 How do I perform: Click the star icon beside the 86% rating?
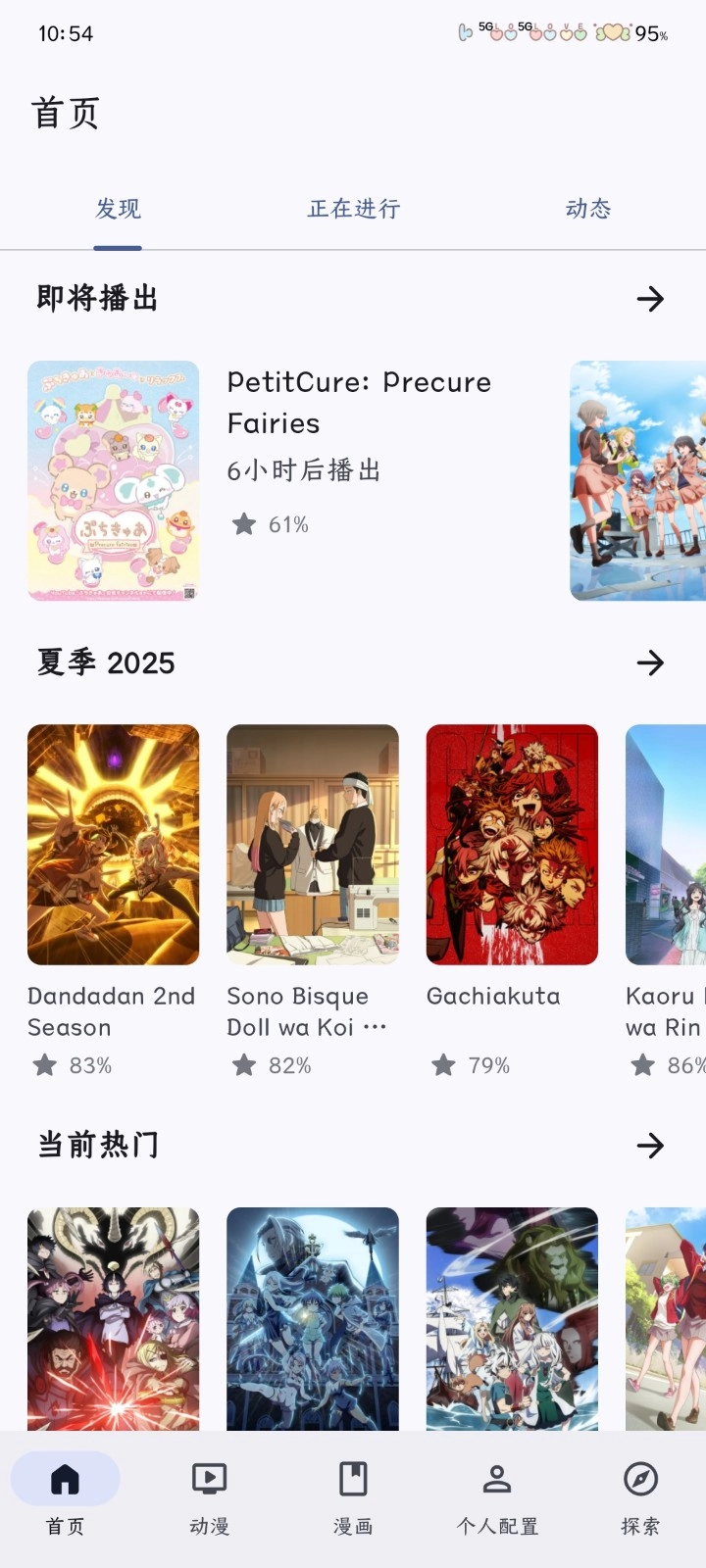point(643,1064)
